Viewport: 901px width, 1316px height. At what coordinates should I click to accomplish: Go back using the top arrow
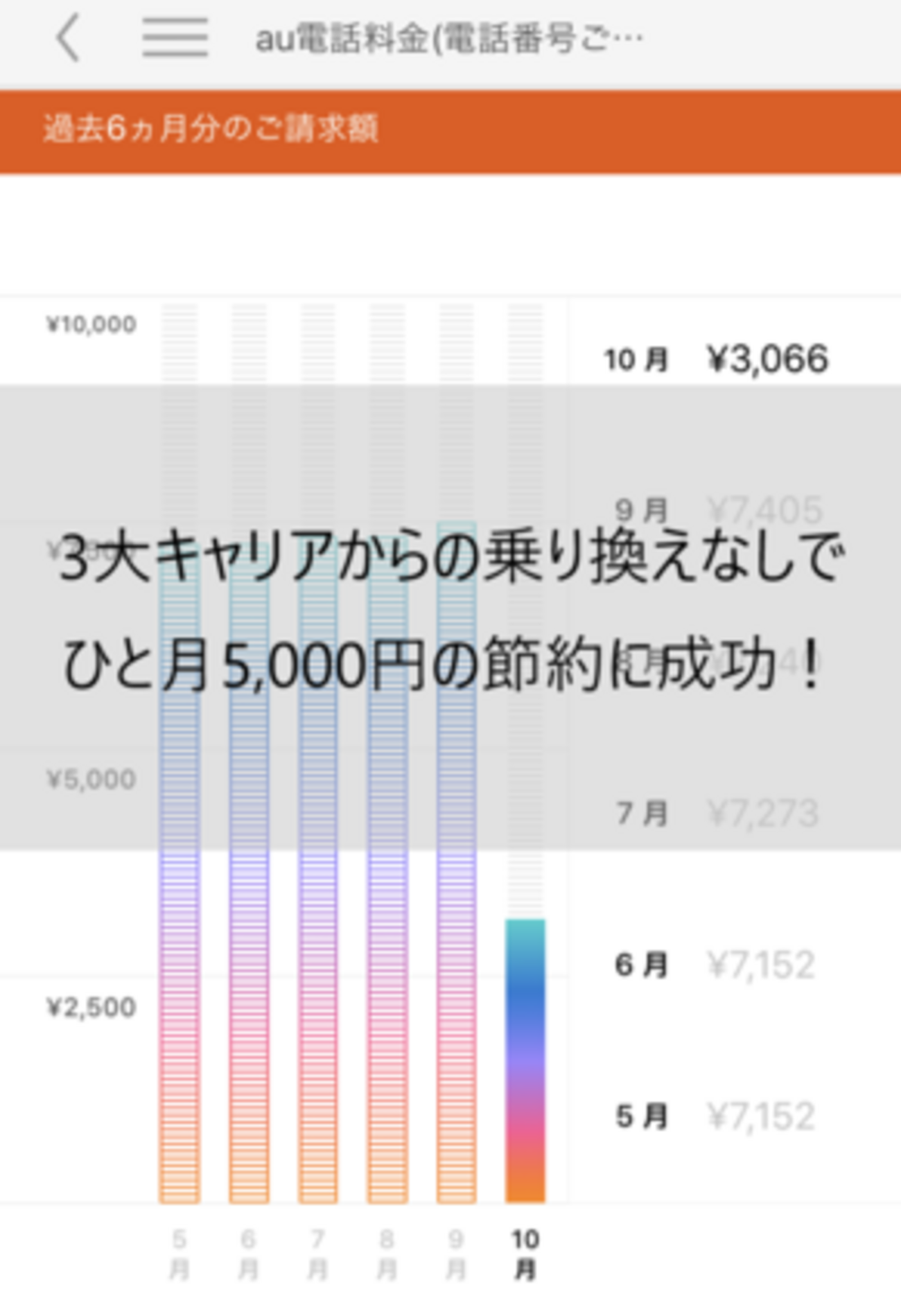tap(67, 39)
